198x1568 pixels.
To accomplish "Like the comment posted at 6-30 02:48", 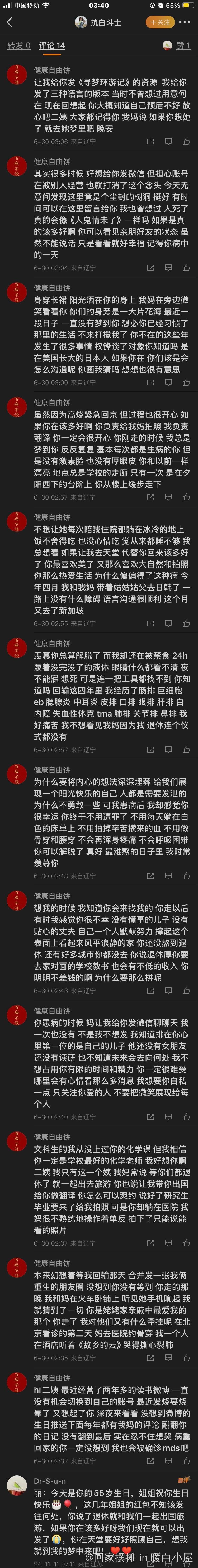I will [186, 877].
